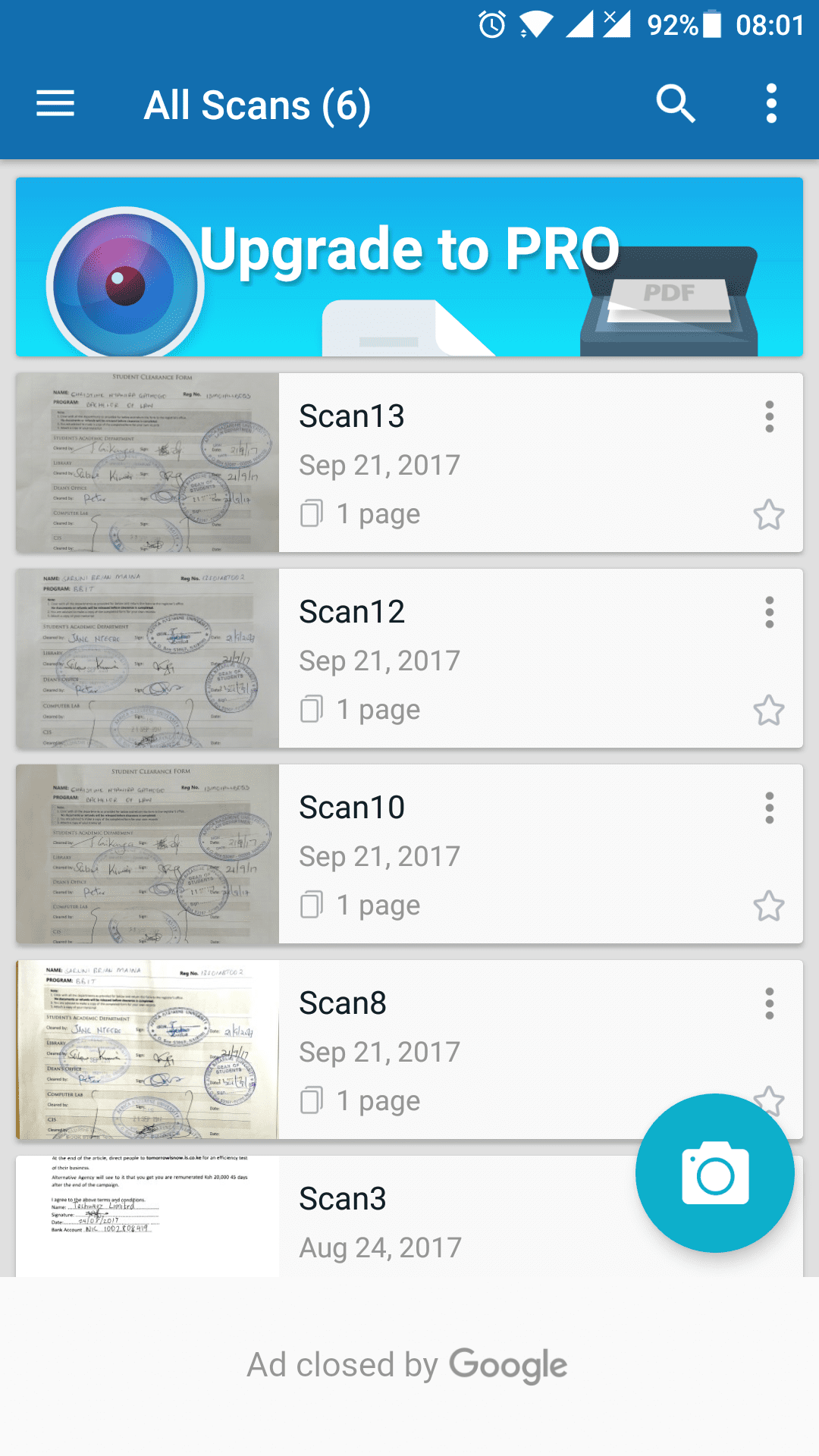Star Scan13 as favorite
Screen dimensions: 819x1456
(x=769, y=514)
